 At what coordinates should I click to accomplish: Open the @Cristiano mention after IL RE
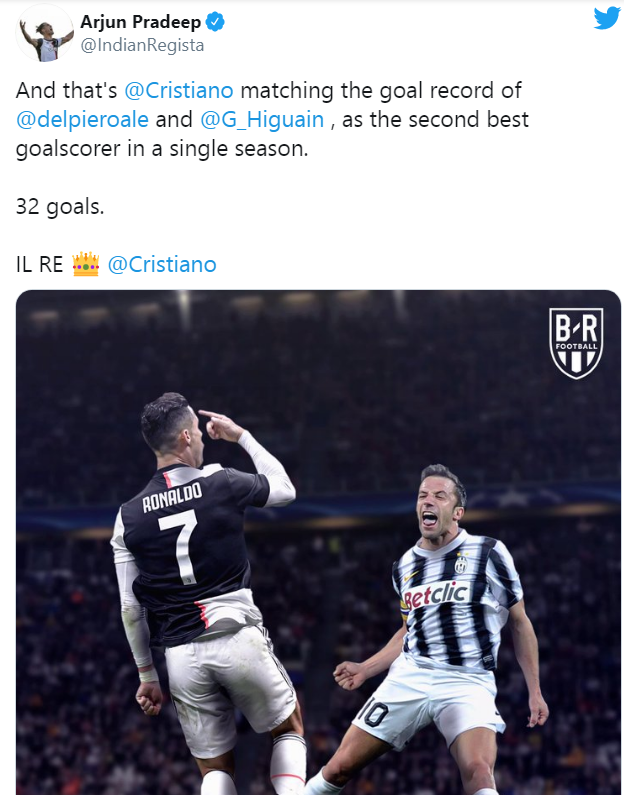click(x=161, y=264)
